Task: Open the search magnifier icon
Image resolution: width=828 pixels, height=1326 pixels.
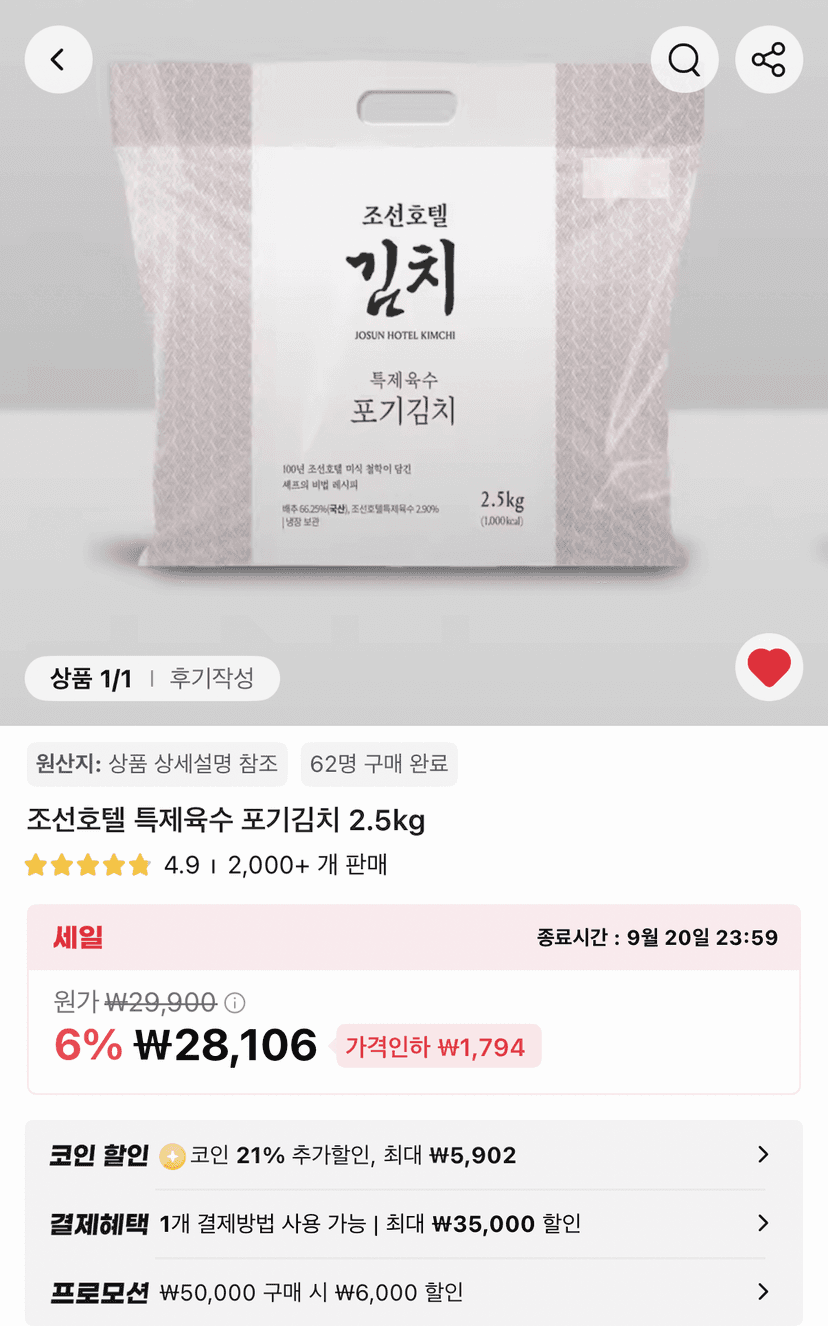Action: point(684,60)
